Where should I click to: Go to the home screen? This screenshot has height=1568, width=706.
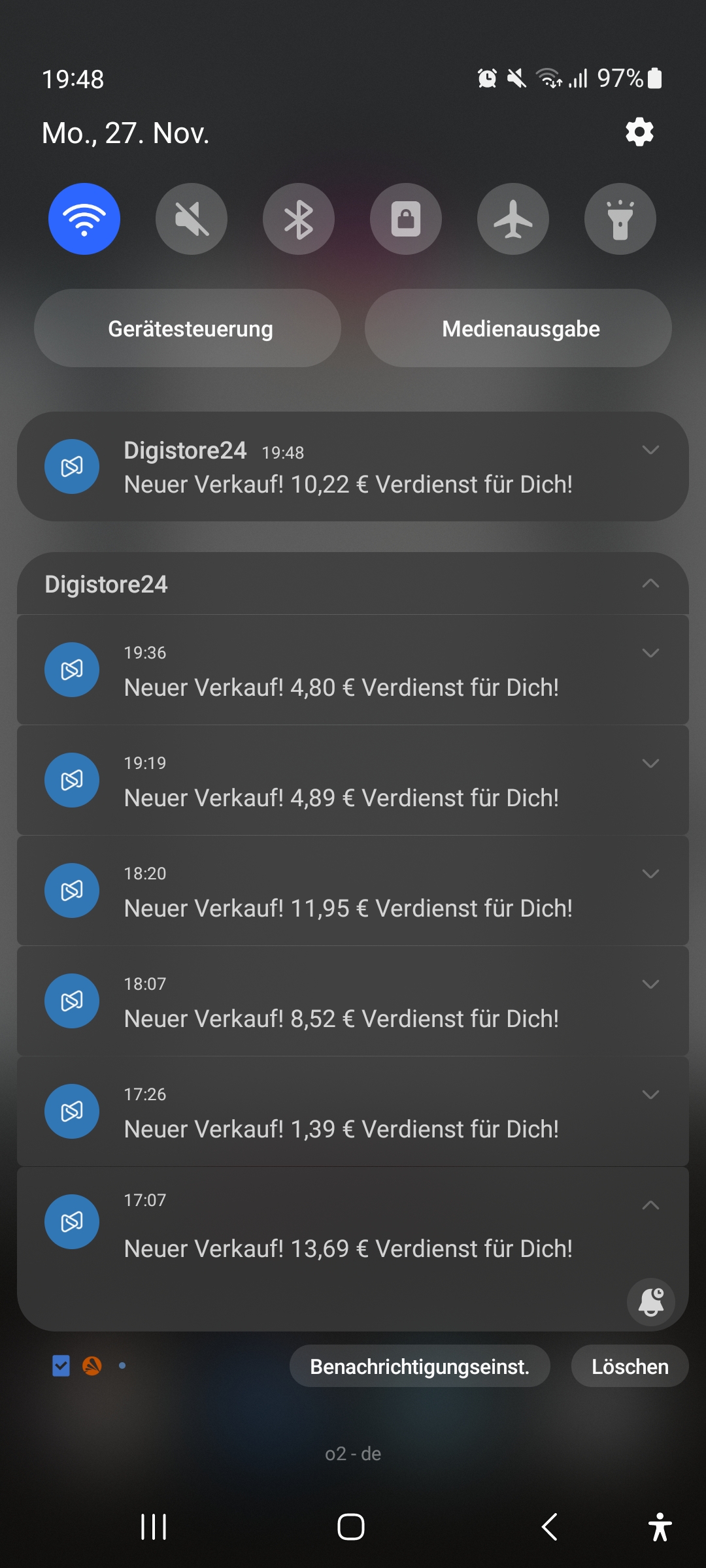click(x=351, y=1527)
